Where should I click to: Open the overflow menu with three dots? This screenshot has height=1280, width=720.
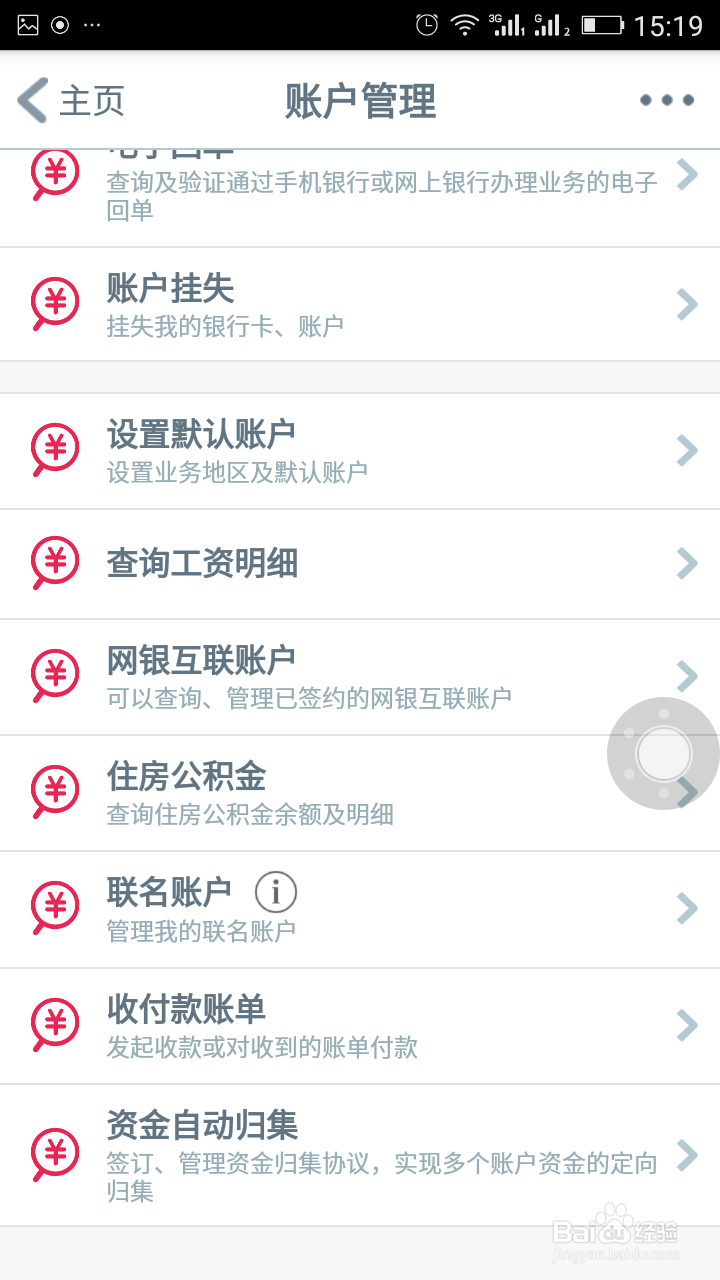pos(666,100)
